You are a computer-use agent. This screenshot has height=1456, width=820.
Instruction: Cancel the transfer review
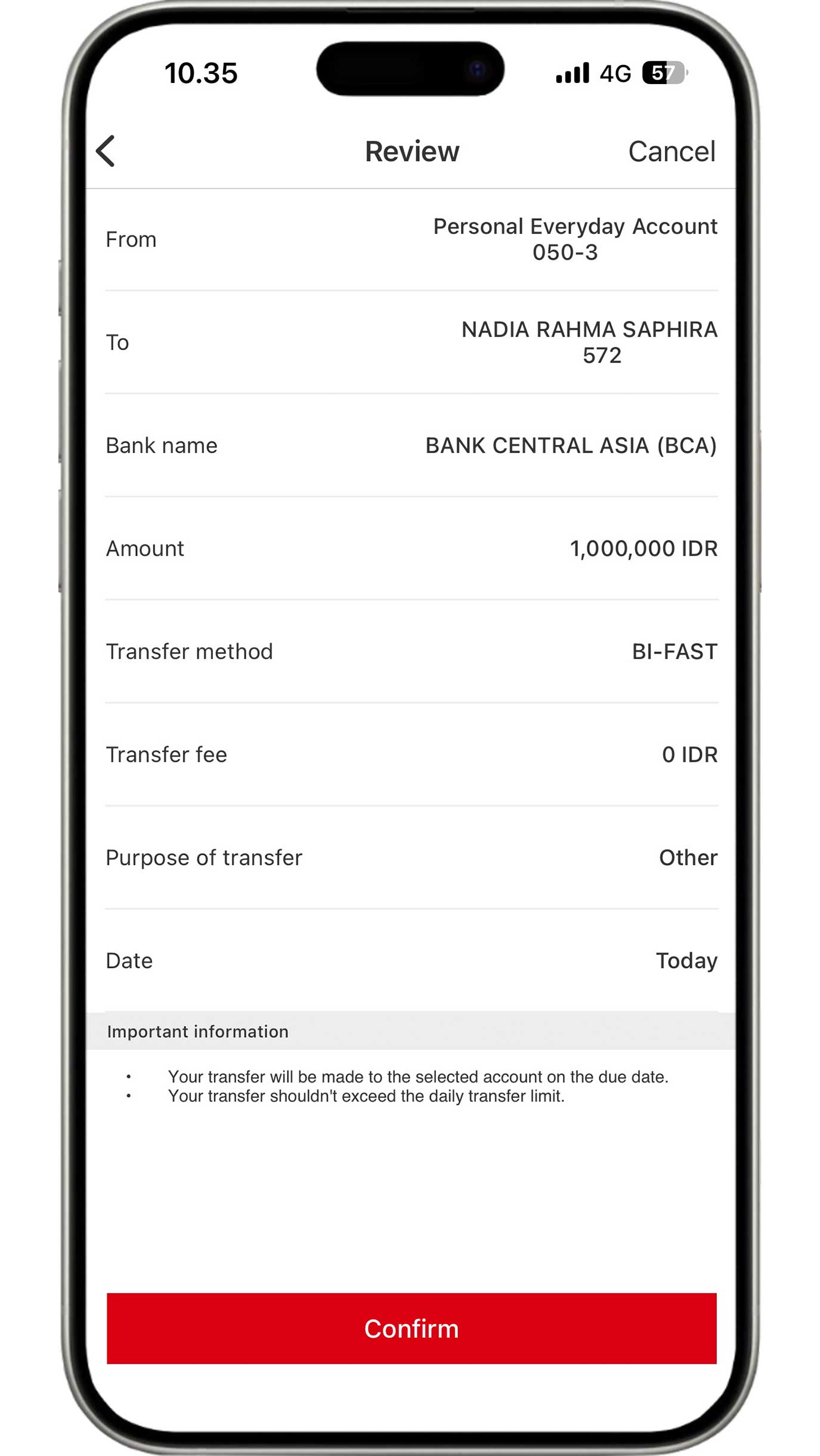(672, 152)
